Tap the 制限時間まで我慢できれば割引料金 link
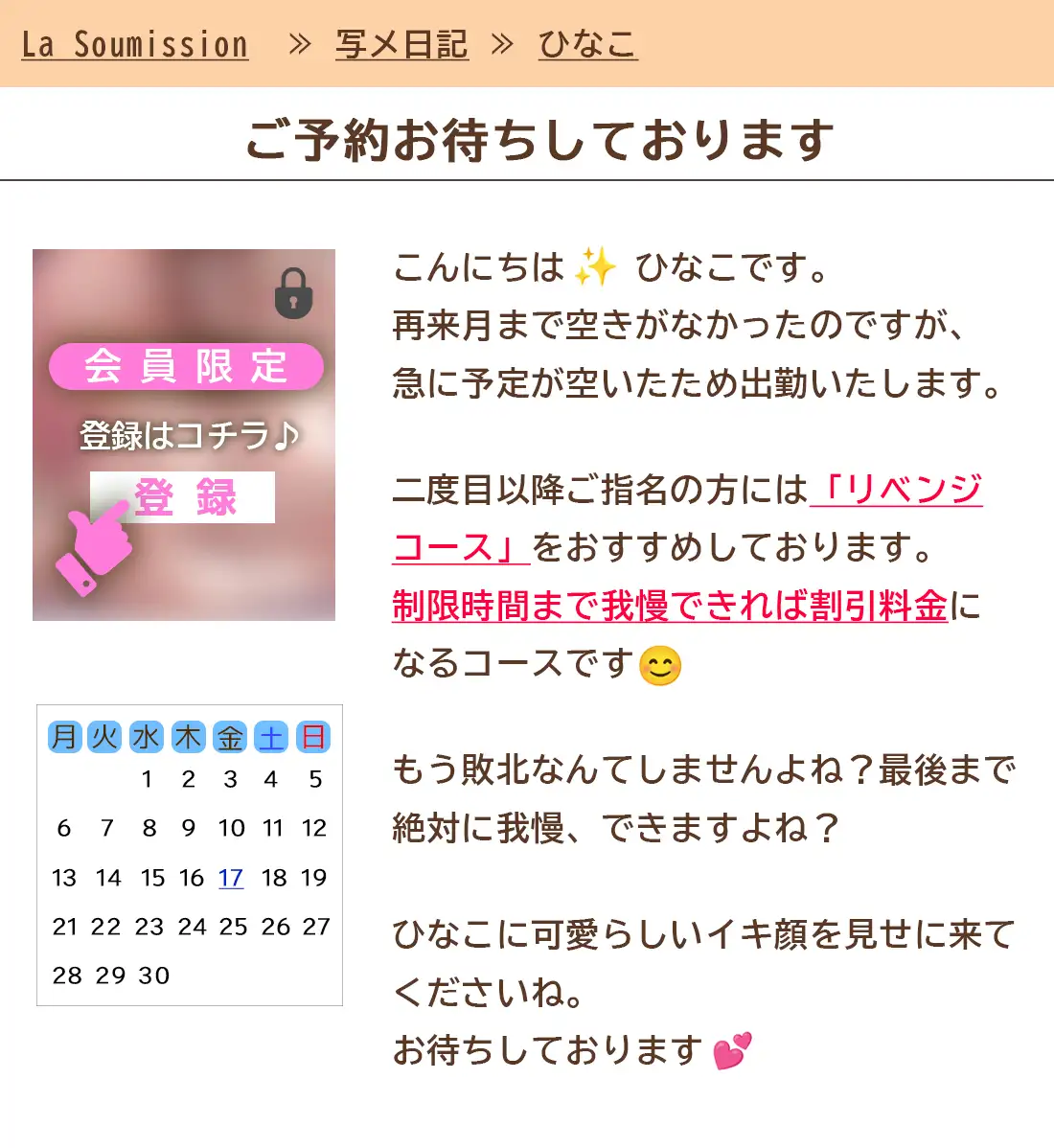Viewport: 1054px width, 1148px height. pyautogui.click(x=670, y=607)
